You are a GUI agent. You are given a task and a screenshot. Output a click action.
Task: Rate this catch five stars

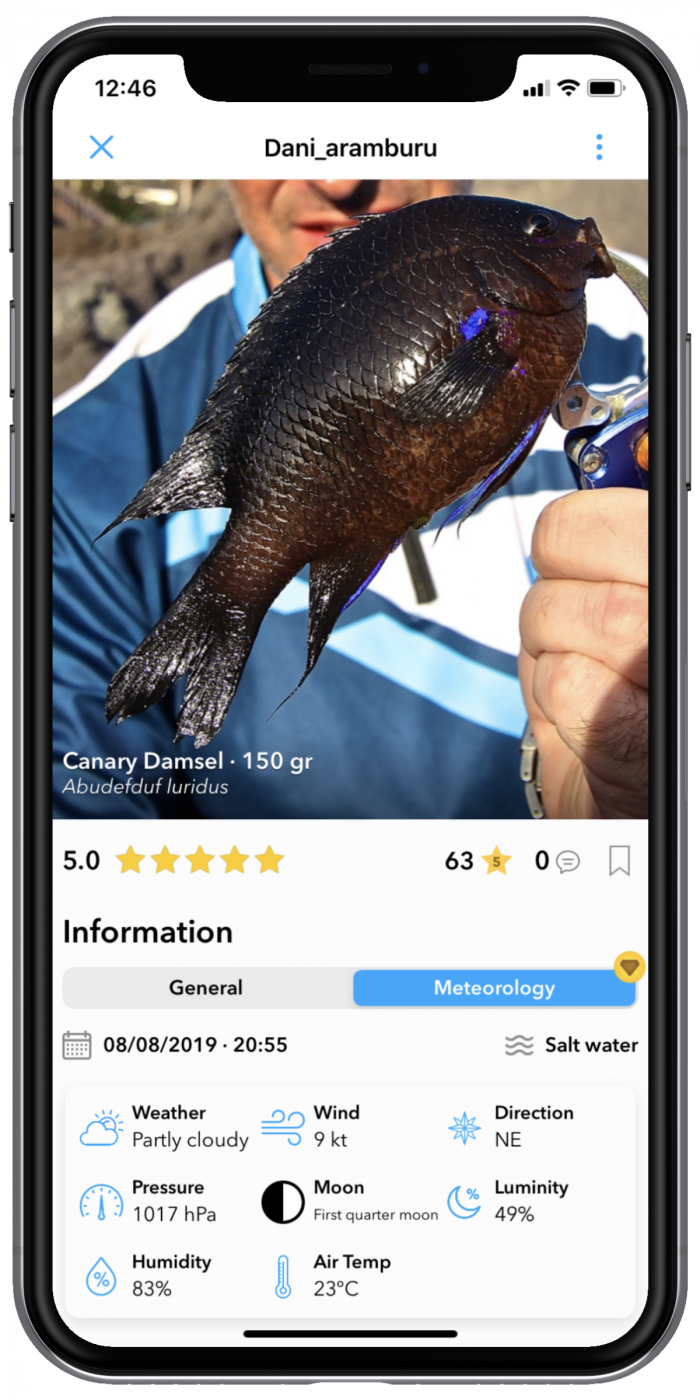(269, 860)
